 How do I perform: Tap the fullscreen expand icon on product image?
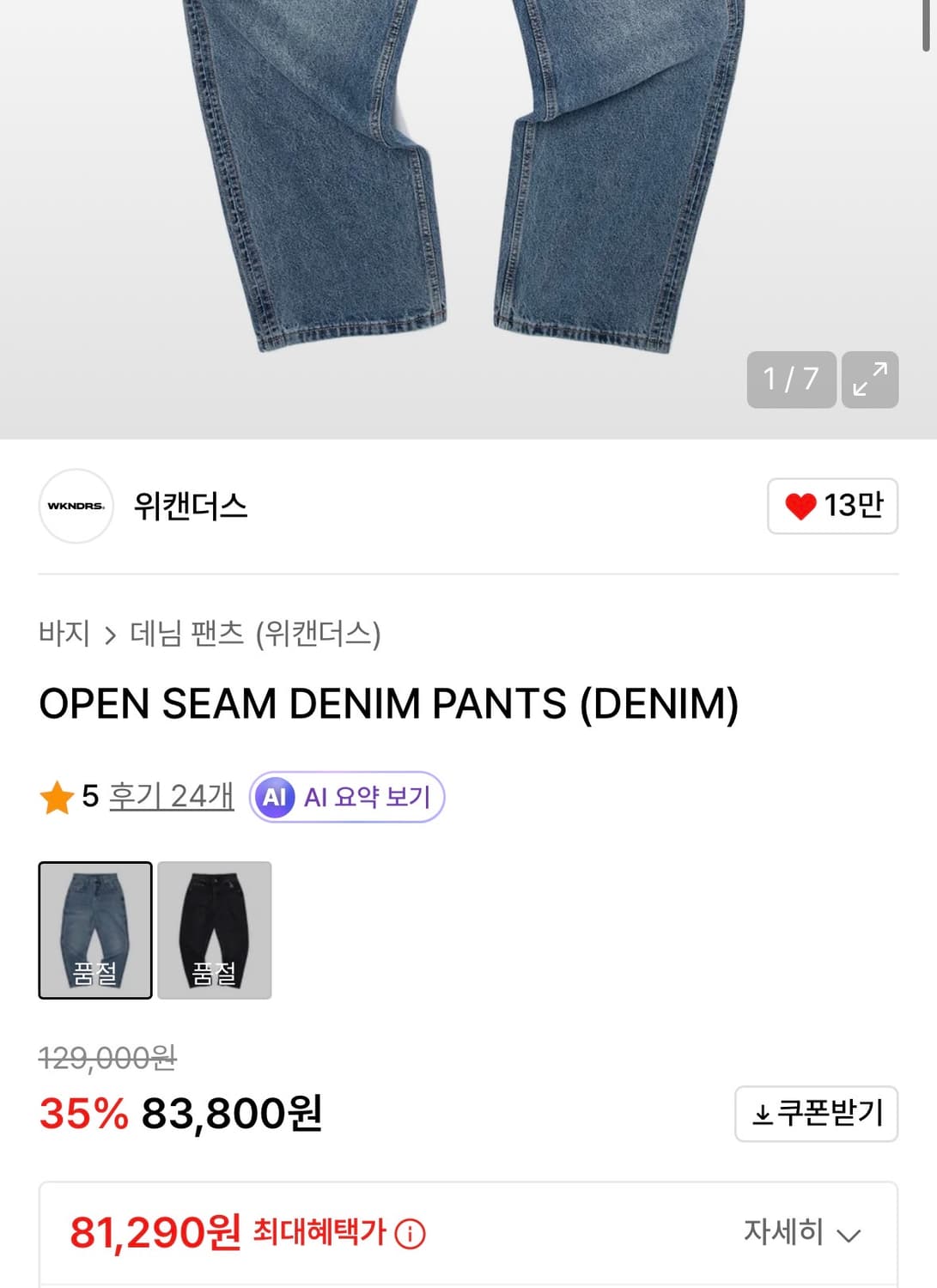[x=870, y=380]
